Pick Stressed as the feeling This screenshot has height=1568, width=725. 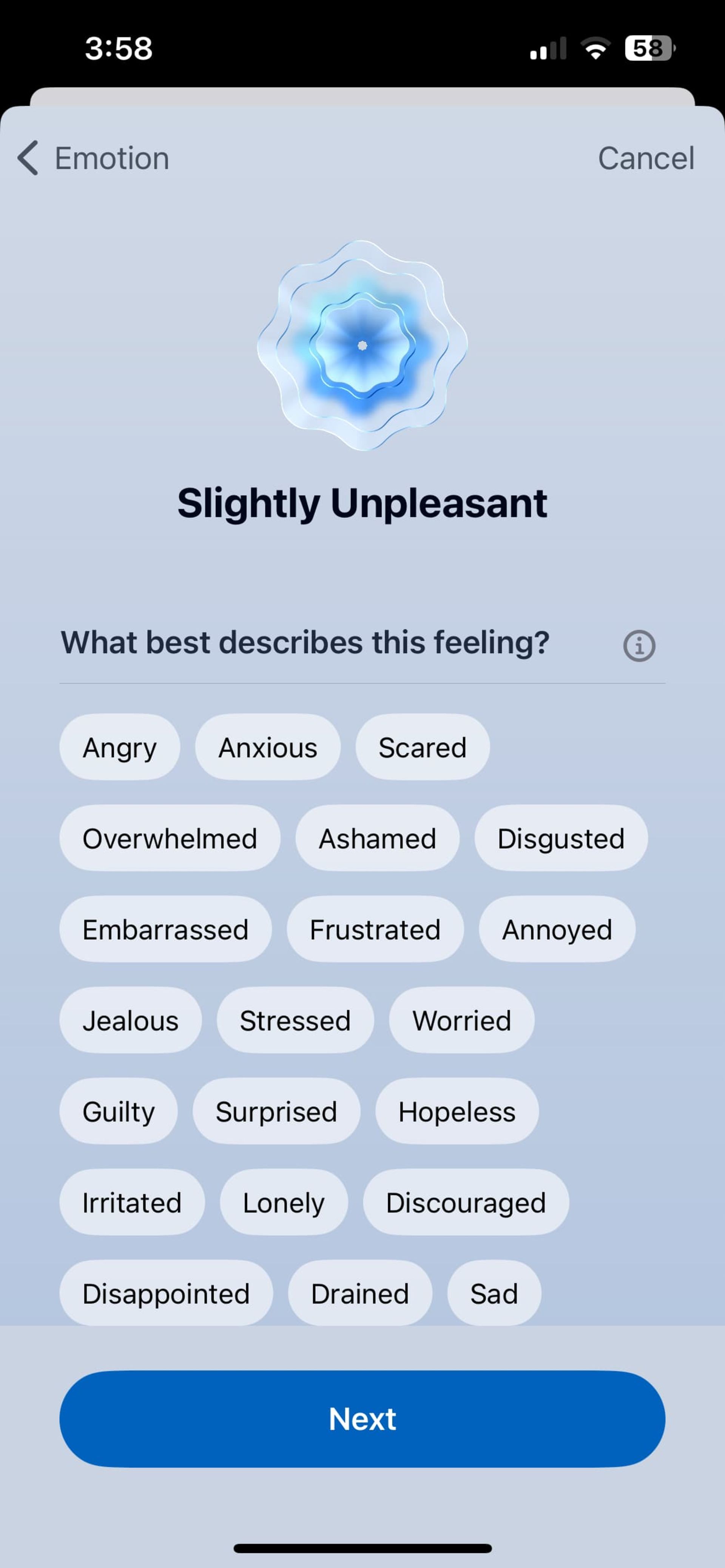[x=295, y=1020]
